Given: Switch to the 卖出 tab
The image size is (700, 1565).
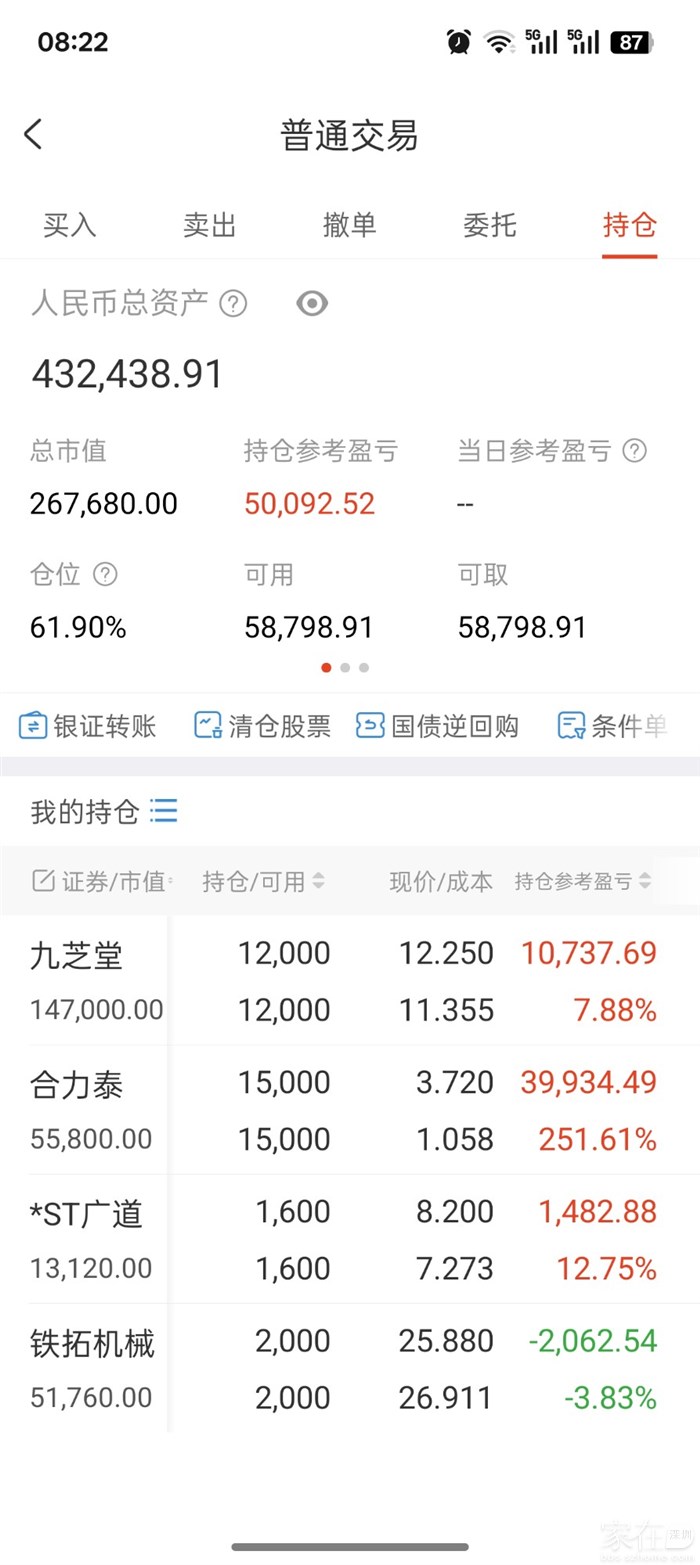Looking at the screenshot, I should coord(210,225).
